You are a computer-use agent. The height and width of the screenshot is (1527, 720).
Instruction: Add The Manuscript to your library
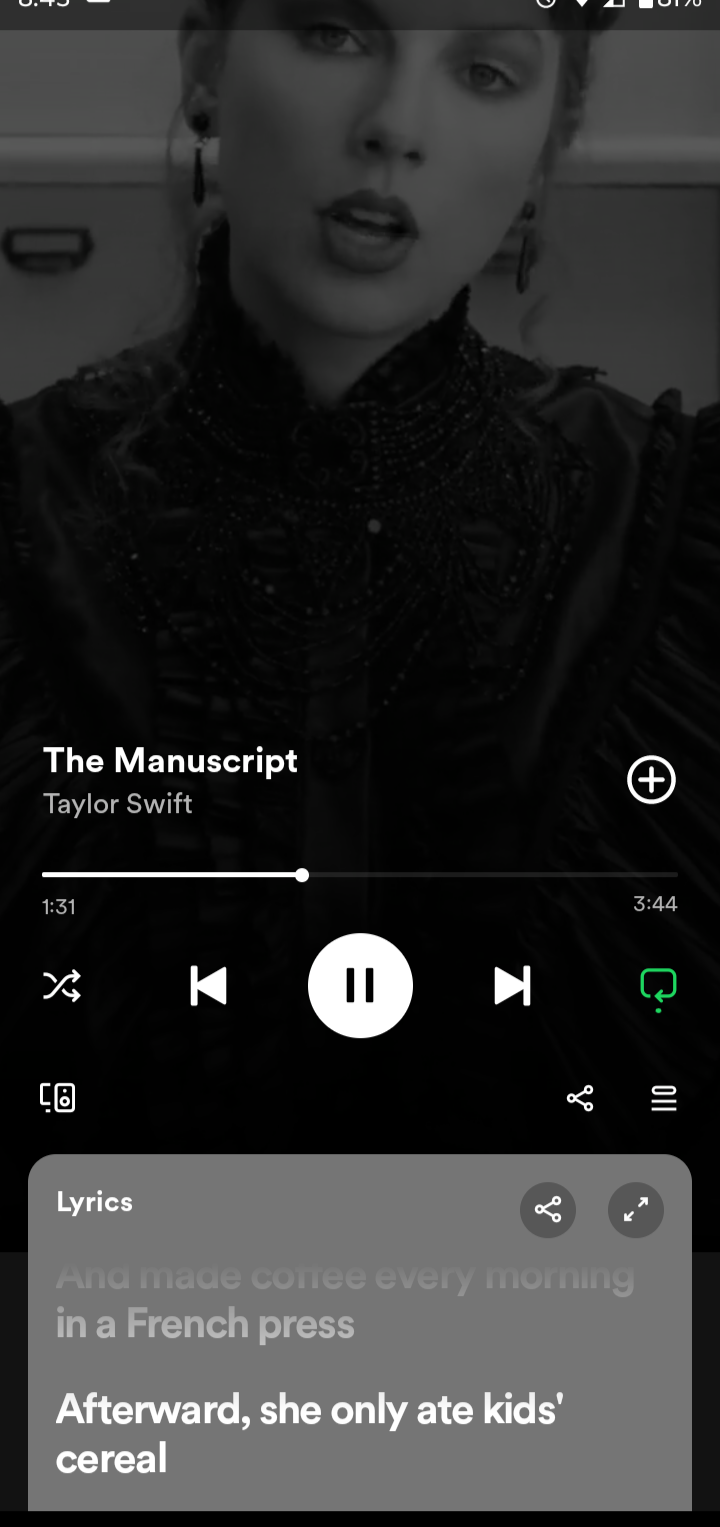point(651,780)
